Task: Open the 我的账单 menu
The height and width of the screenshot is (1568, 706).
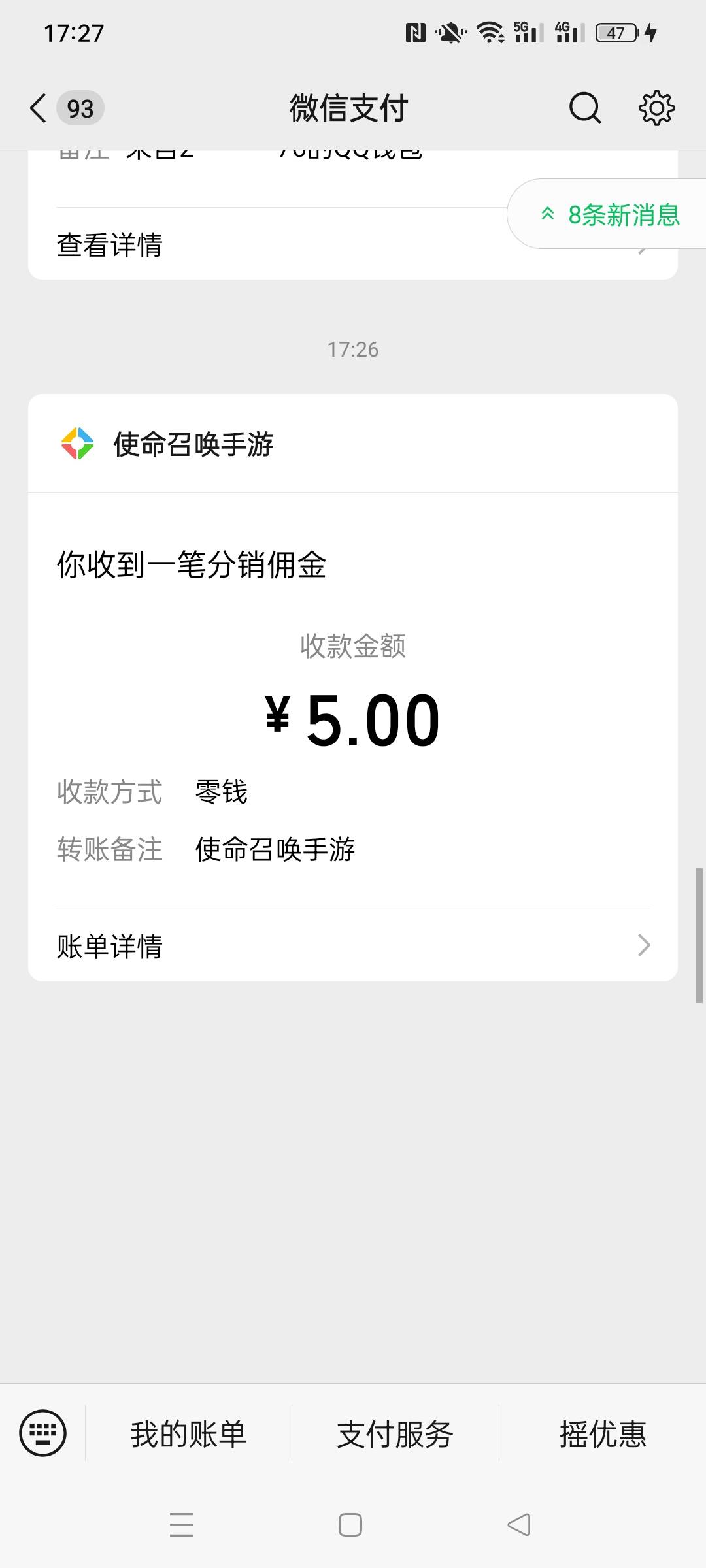Action: pos(188,1434)
